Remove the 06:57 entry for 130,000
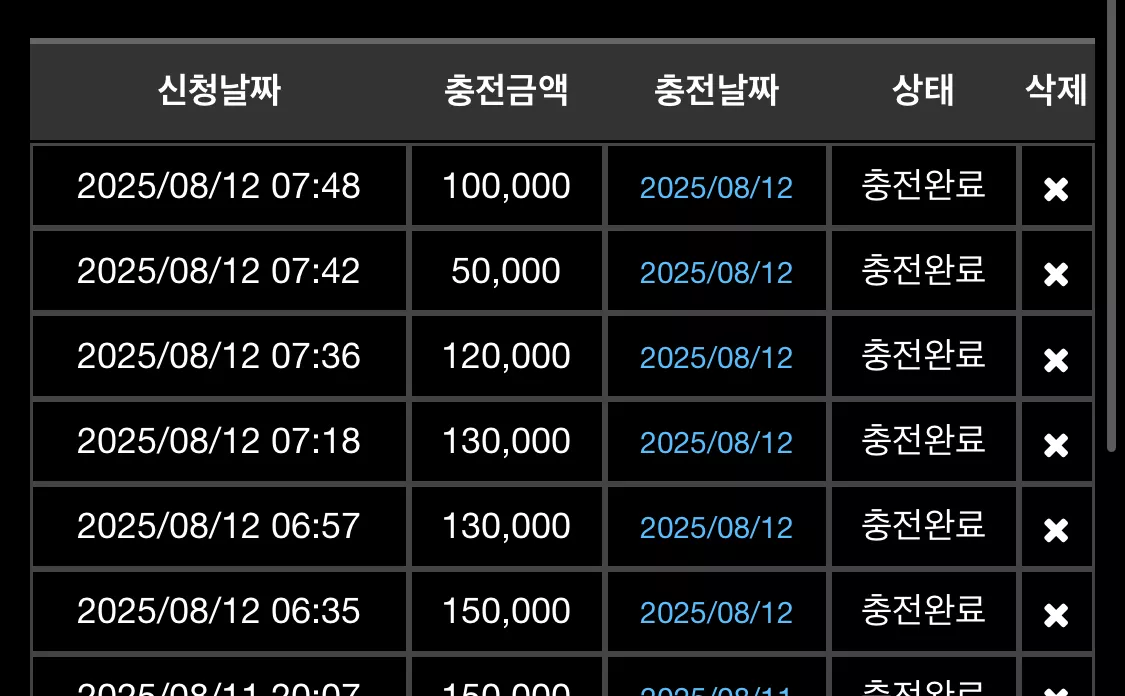Image resolution: width=1125 pixels, height=696 pixels. click(x=1056, y=530)
